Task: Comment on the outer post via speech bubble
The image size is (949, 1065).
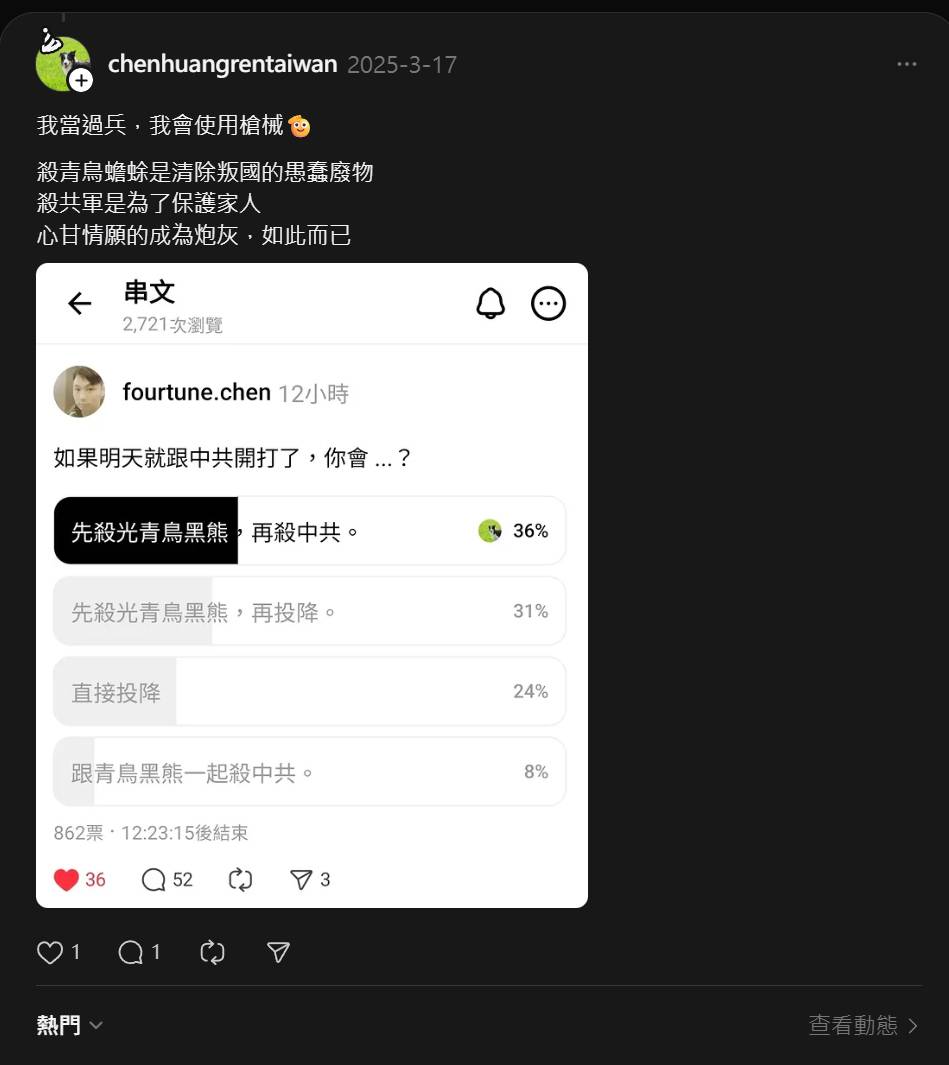Action: 130,952
